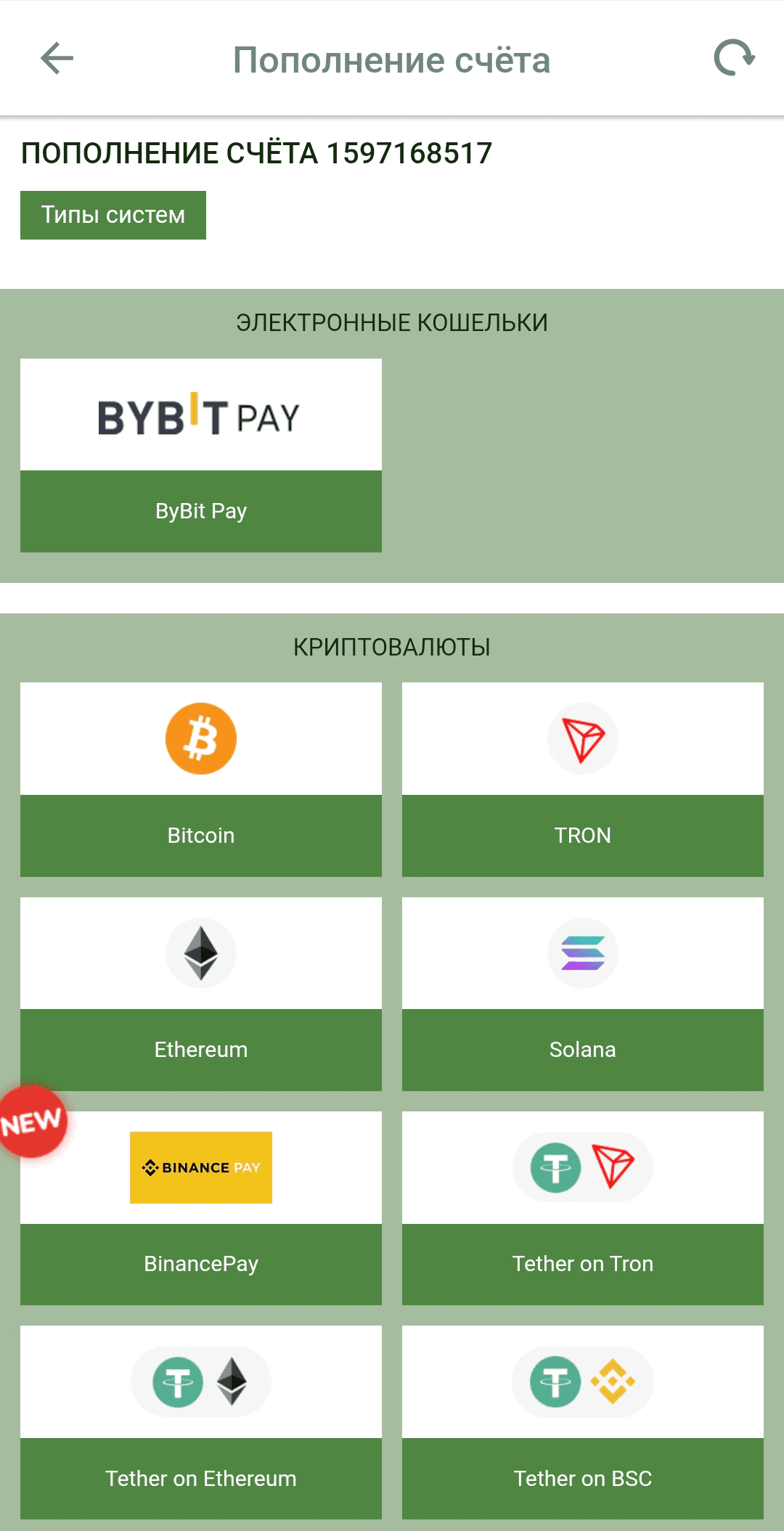Screen dimensions: 784x1531
Task: Select TRON cryptocurrency
Action: point(582,779)
